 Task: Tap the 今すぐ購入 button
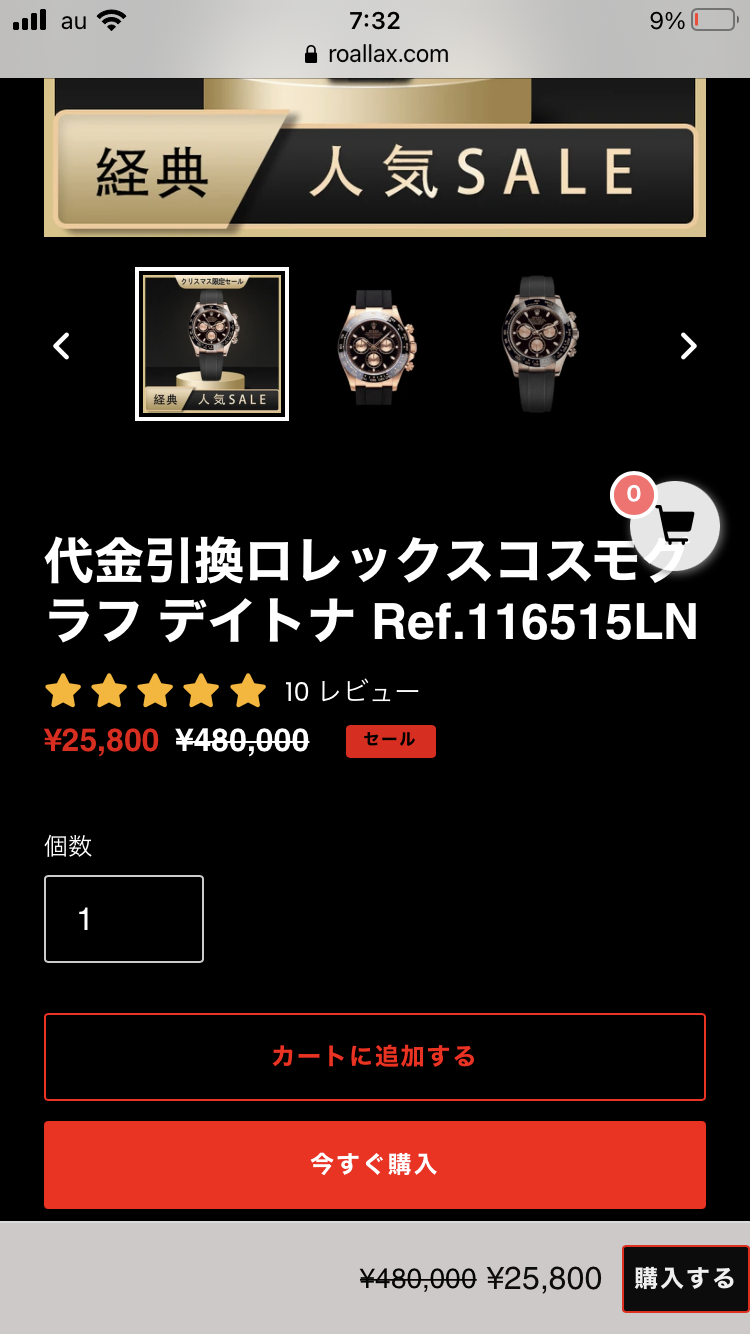375,1165
